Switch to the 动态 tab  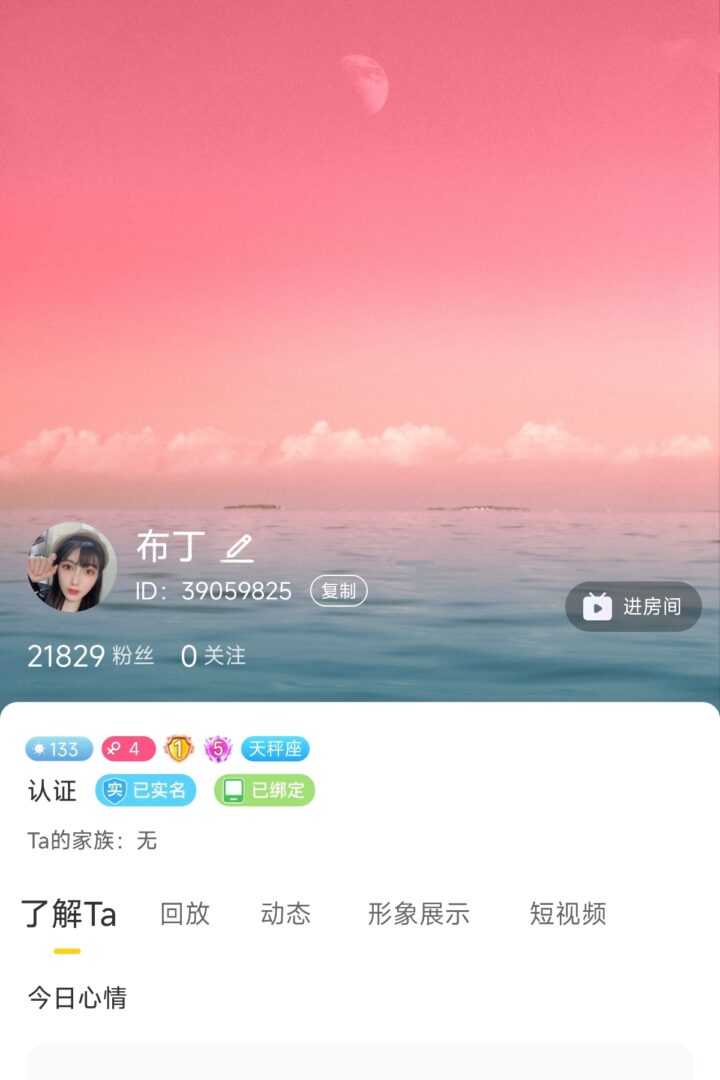tap(286, 914)
